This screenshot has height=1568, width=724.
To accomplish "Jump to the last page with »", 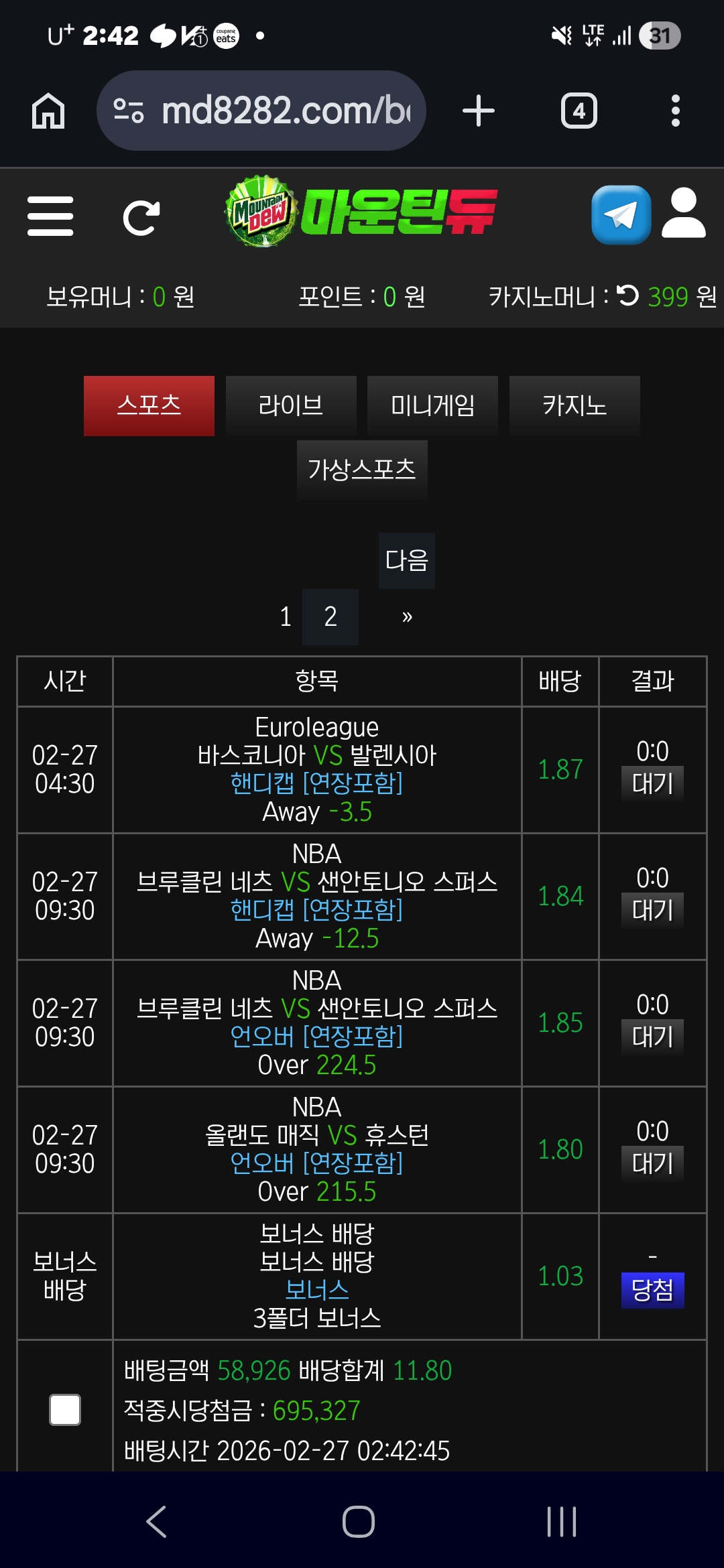I will pyautogui.click(x=407, y=616).
